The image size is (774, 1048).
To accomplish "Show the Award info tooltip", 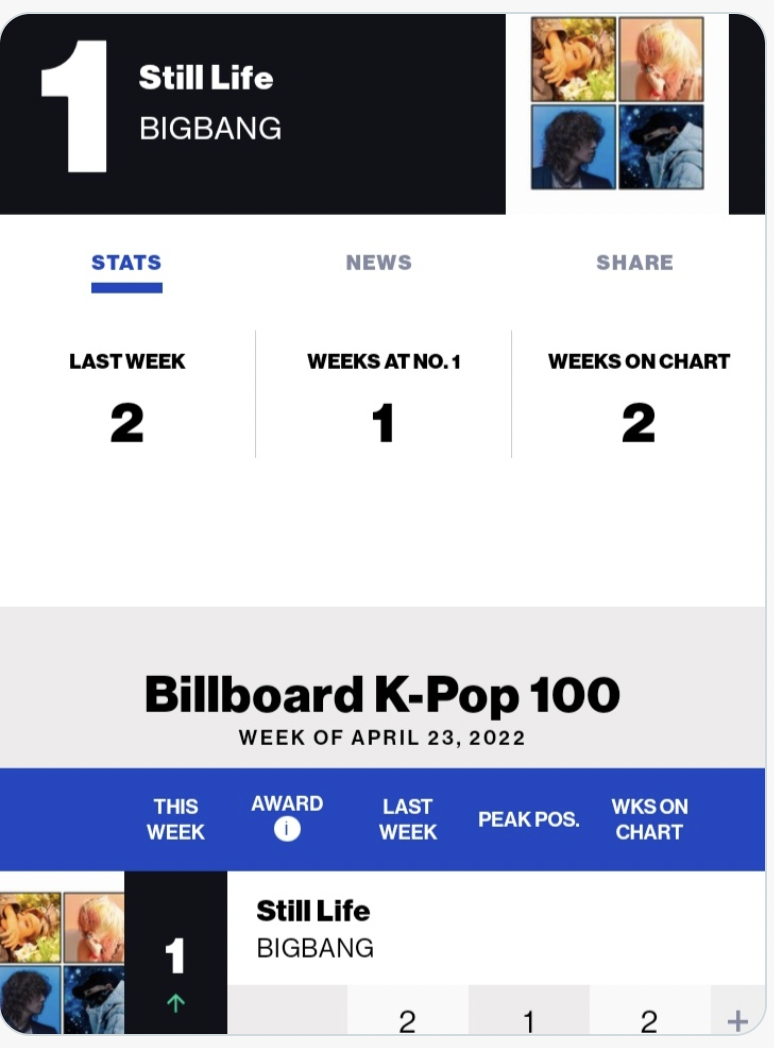I will [287, 830].
